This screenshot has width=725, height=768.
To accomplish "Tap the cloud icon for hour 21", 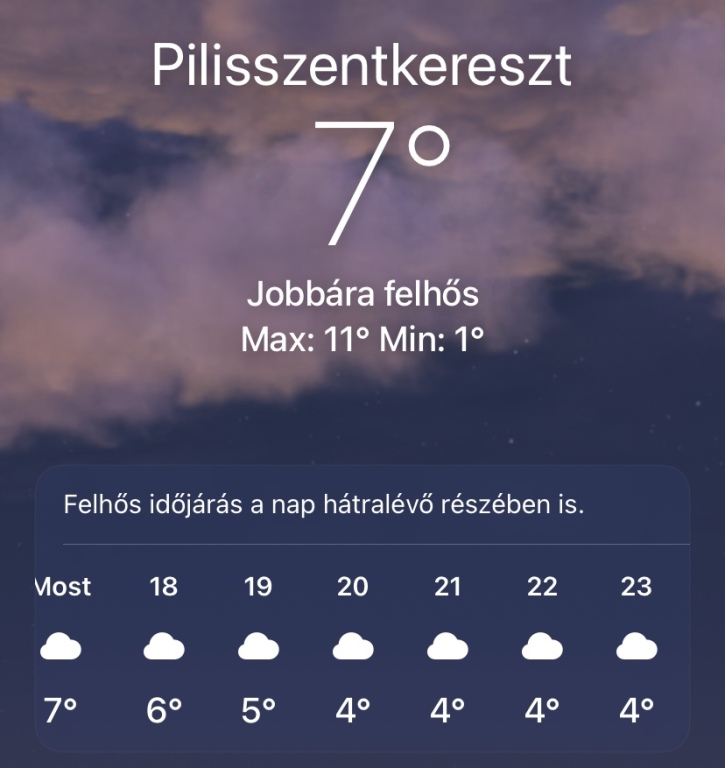I will (x=447, y=645).
